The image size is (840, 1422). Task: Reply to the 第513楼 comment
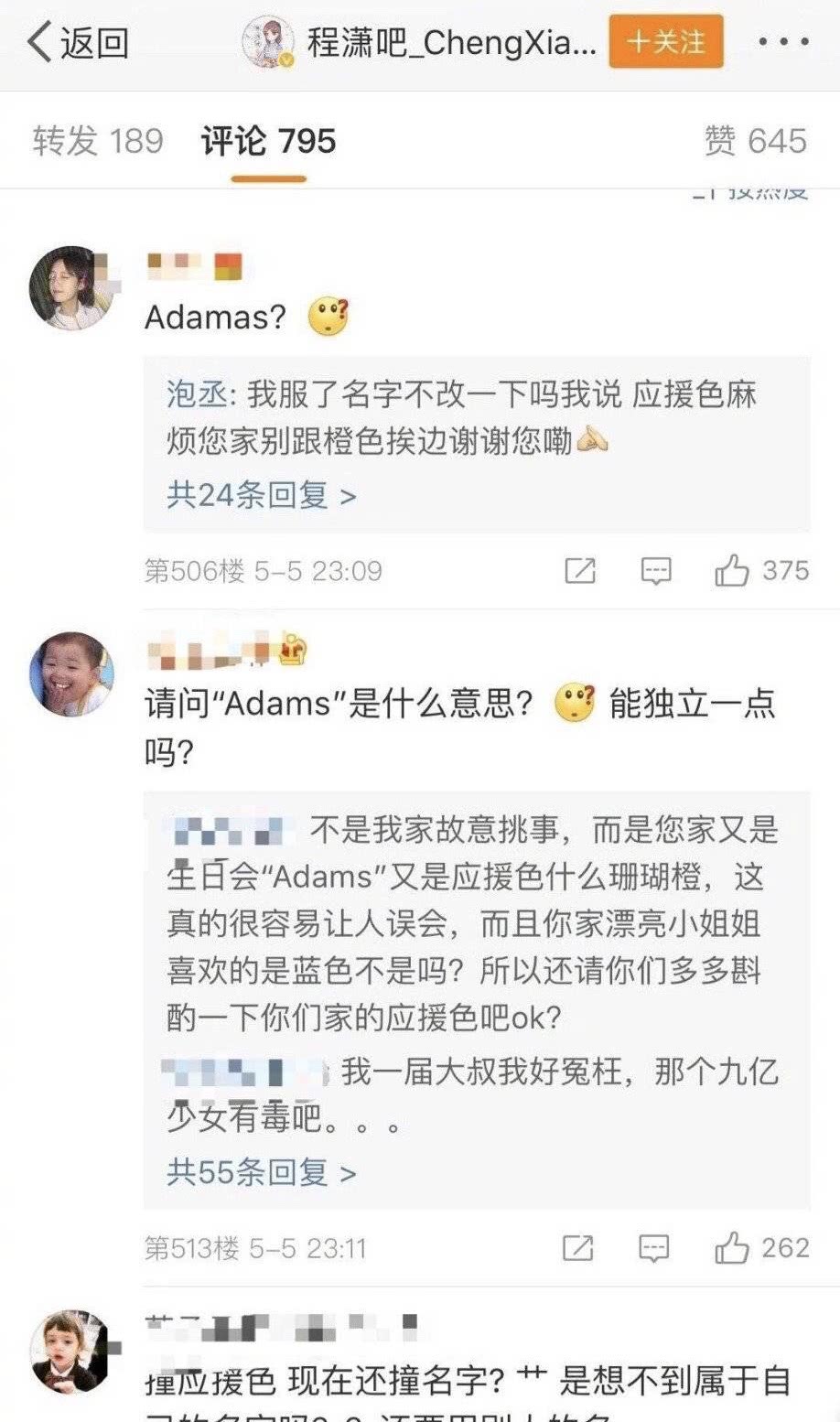point(653,1248)
